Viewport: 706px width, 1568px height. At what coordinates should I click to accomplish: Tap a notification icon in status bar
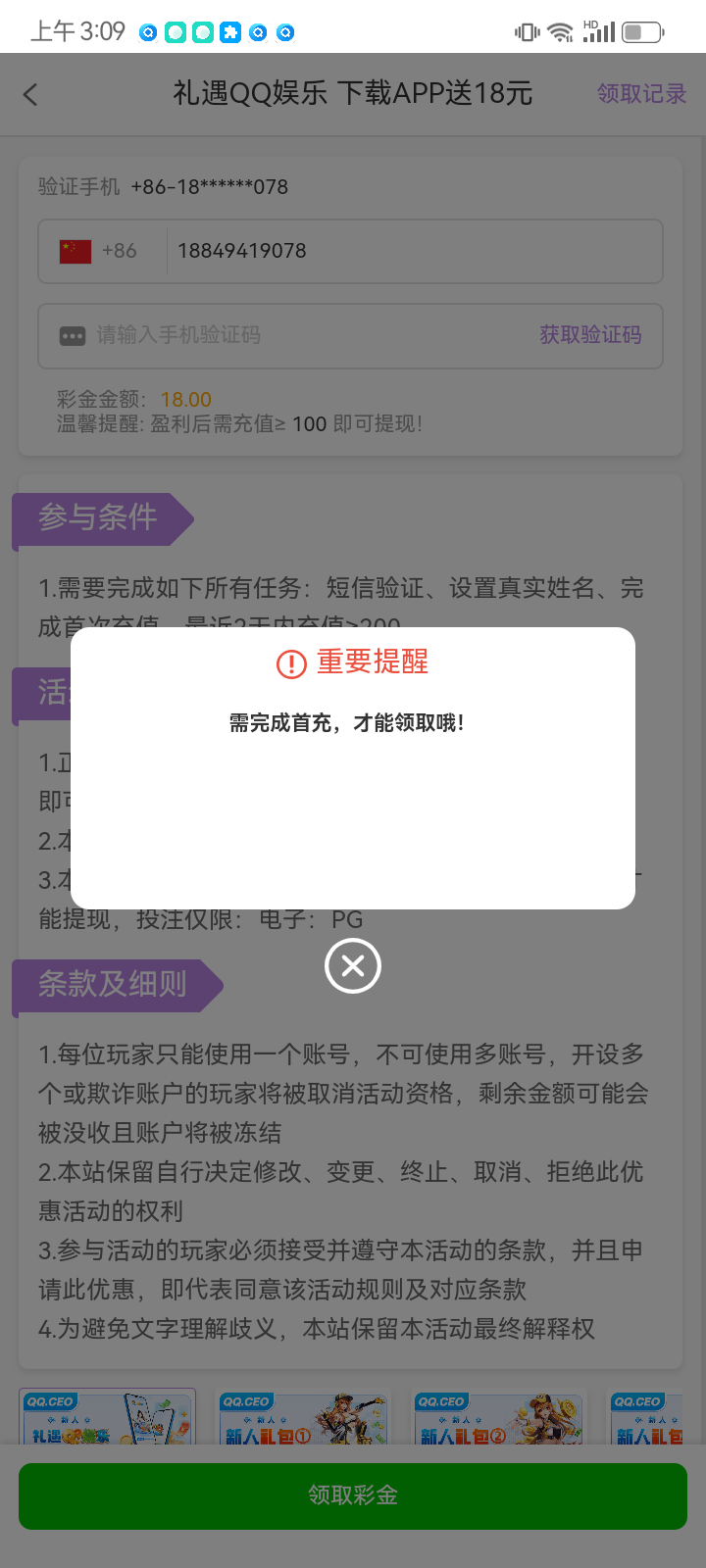[149, 32]
